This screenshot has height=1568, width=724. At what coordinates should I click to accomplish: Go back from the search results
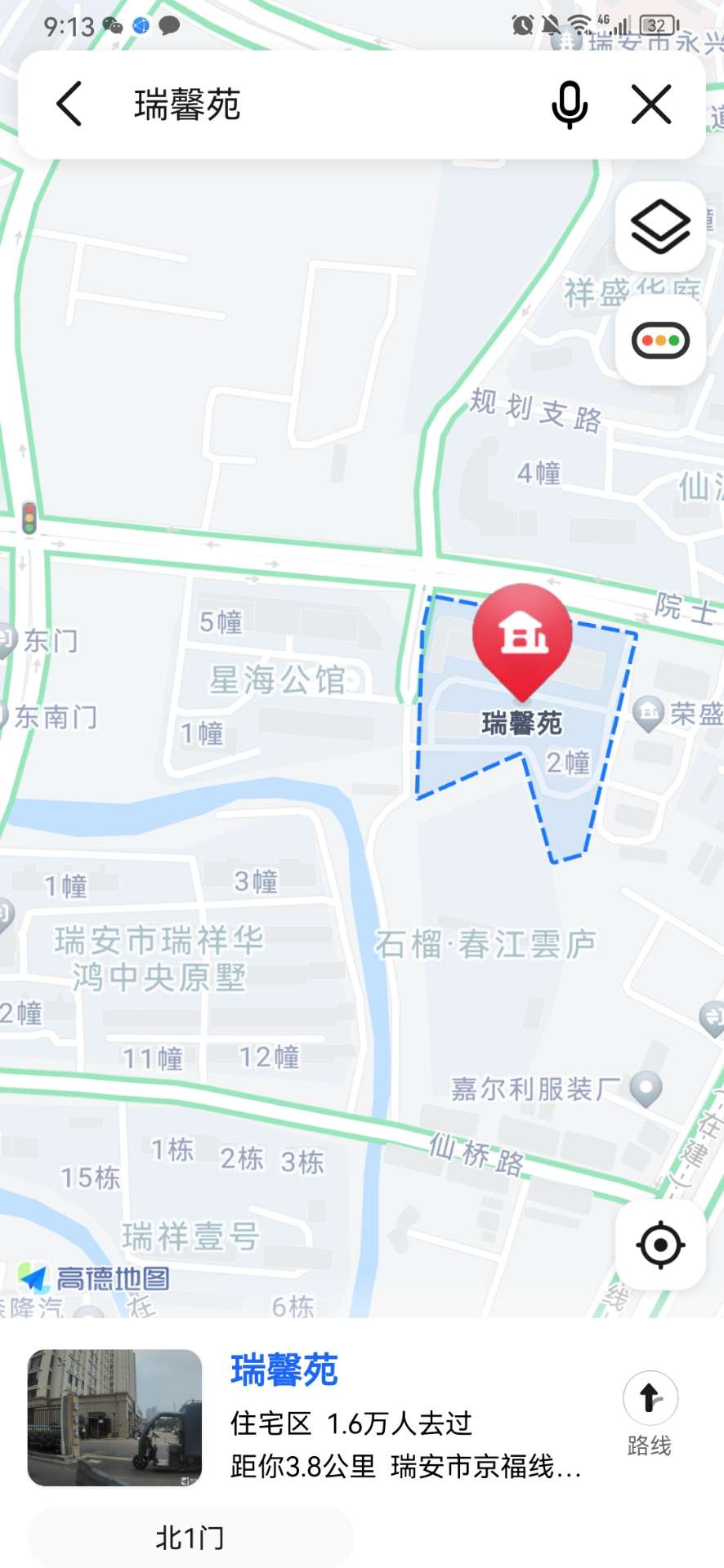click(x=70, y=105)
